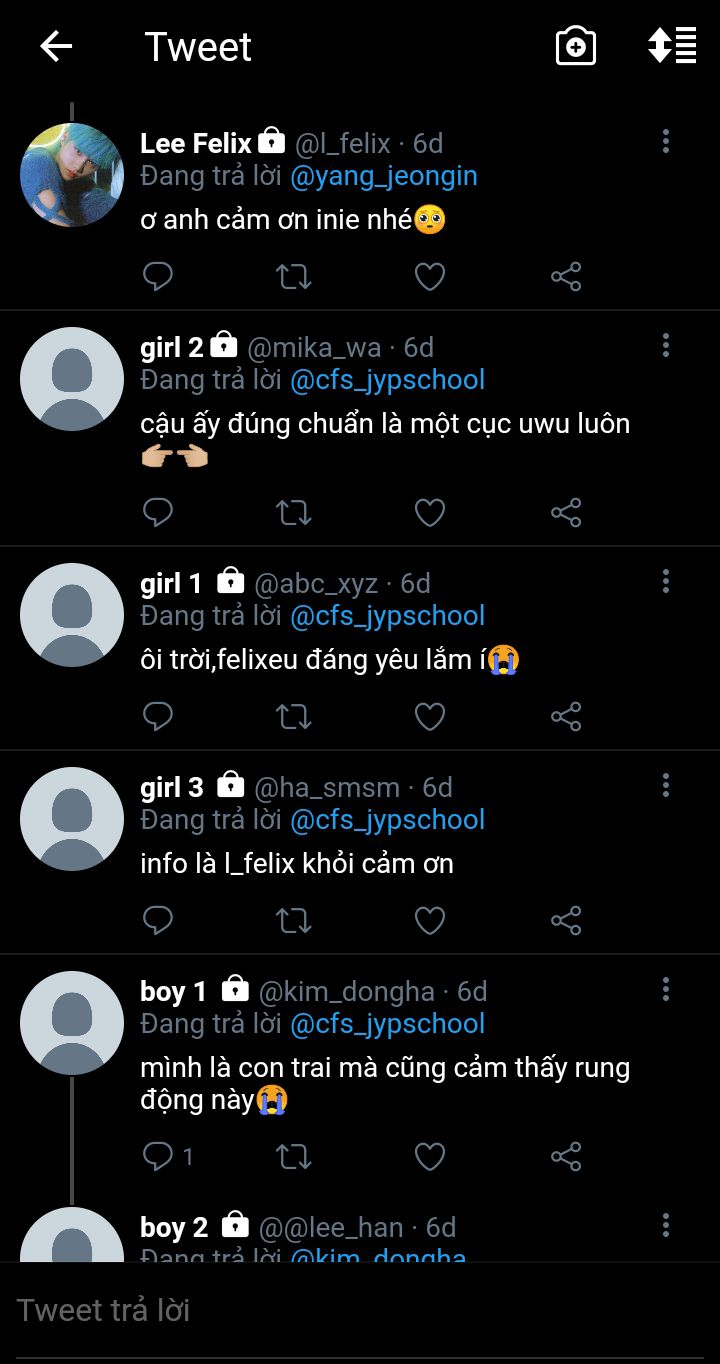Image resolution: width=720 pixels, height=1364 pixels.
Task: Like Lee Felix's reply
Action: click(429, 277)
